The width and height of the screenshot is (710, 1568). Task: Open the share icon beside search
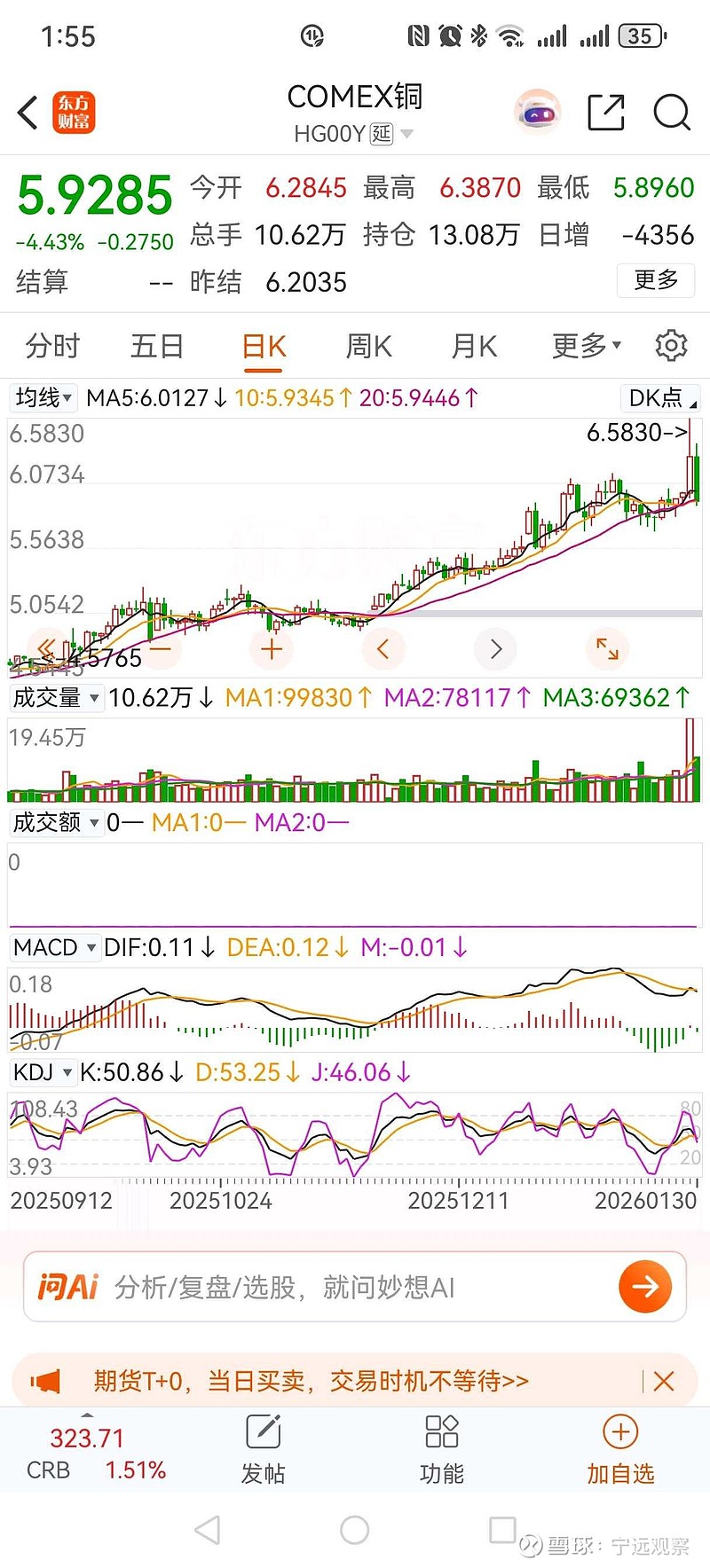606,114
